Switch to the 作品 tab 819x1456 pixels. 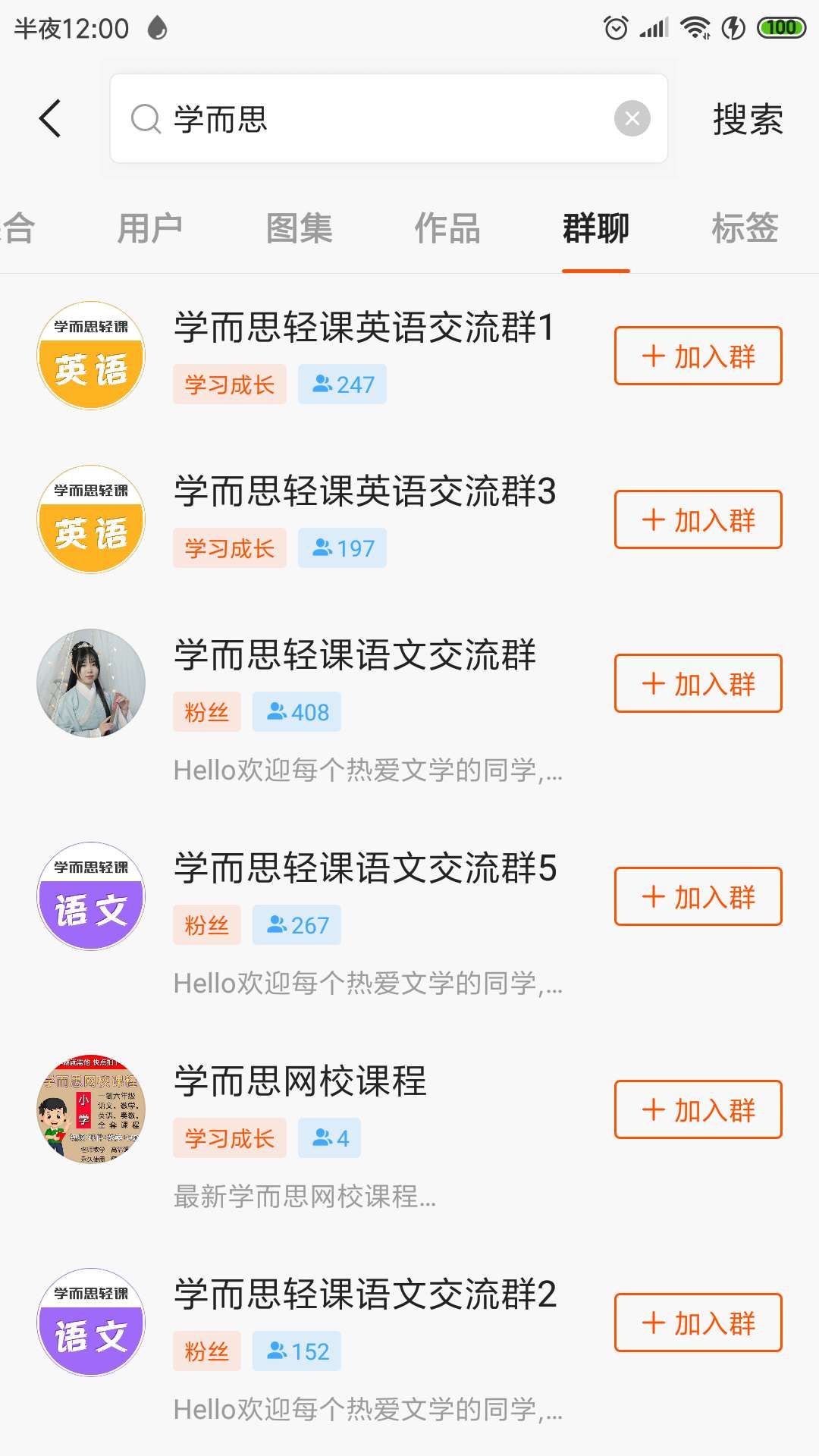(x=447, y=228)
